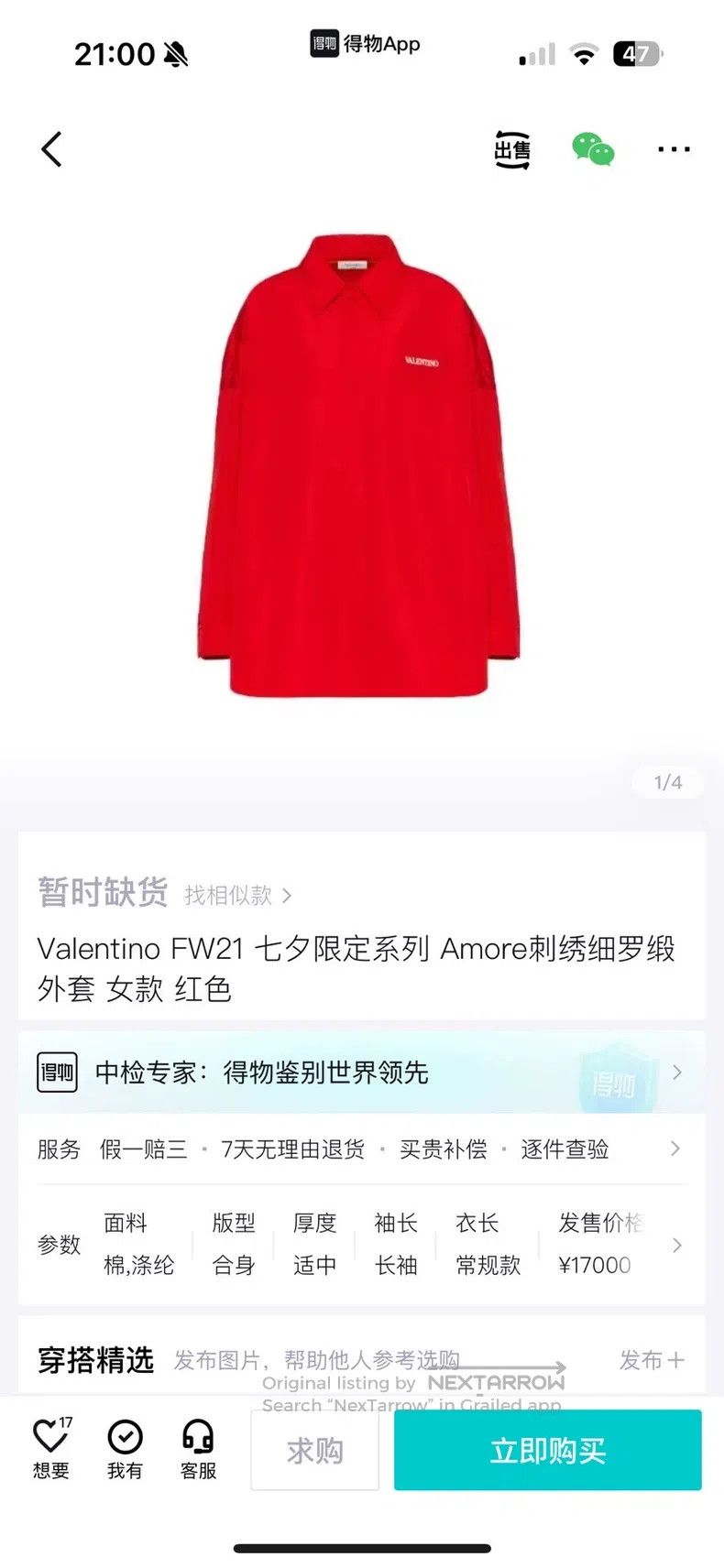Return to 得物App via the status bar pill

tap(365, 43)
